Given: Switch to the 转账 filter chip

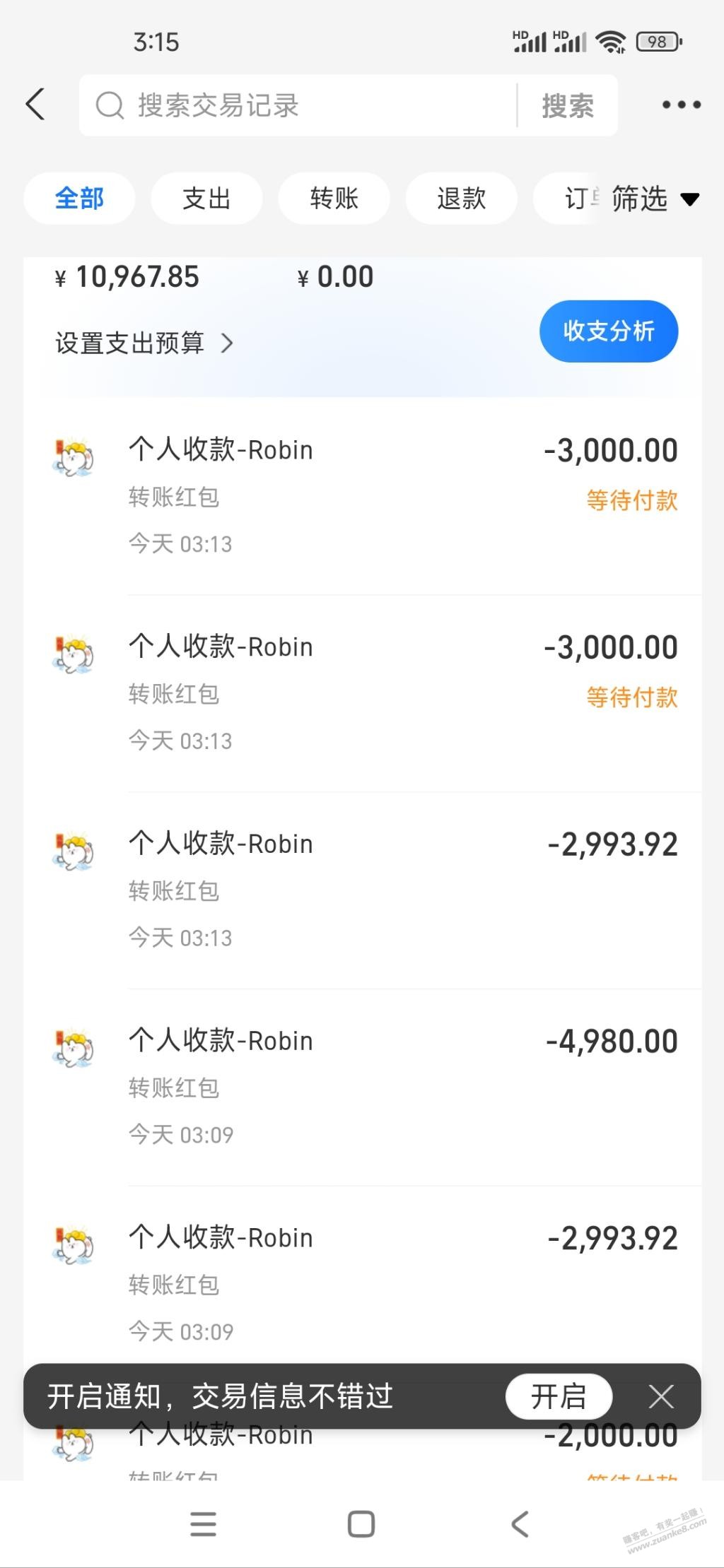Looking at the screenshot, I should [334, 199].
